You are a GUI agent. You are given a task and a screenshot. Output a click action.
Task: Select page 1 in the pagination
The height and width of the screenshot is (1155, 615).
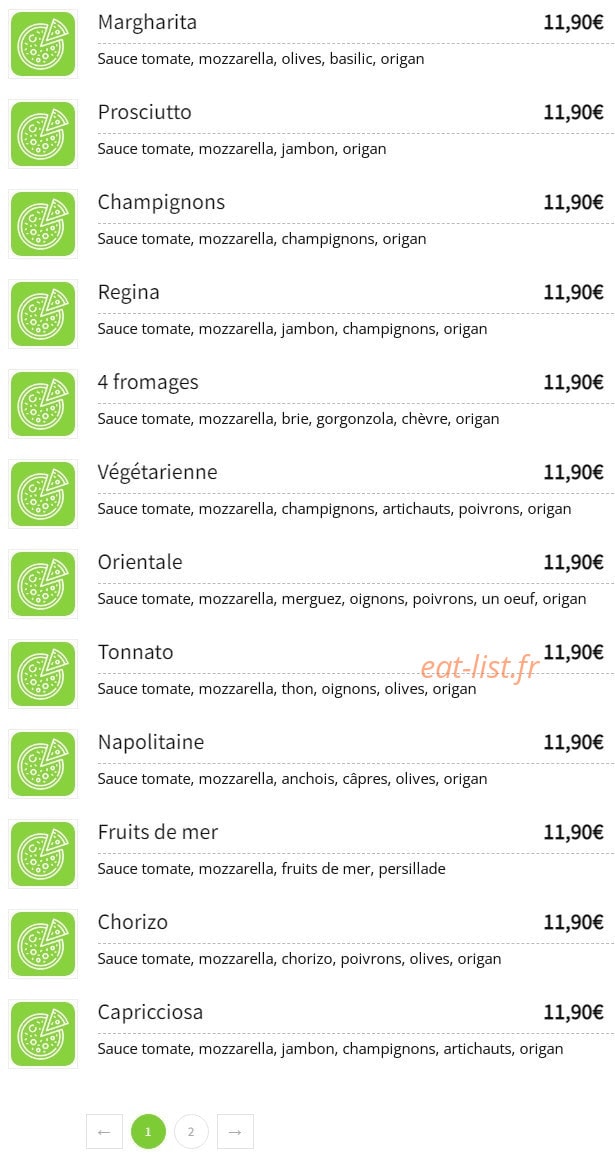click(148, 1131)
